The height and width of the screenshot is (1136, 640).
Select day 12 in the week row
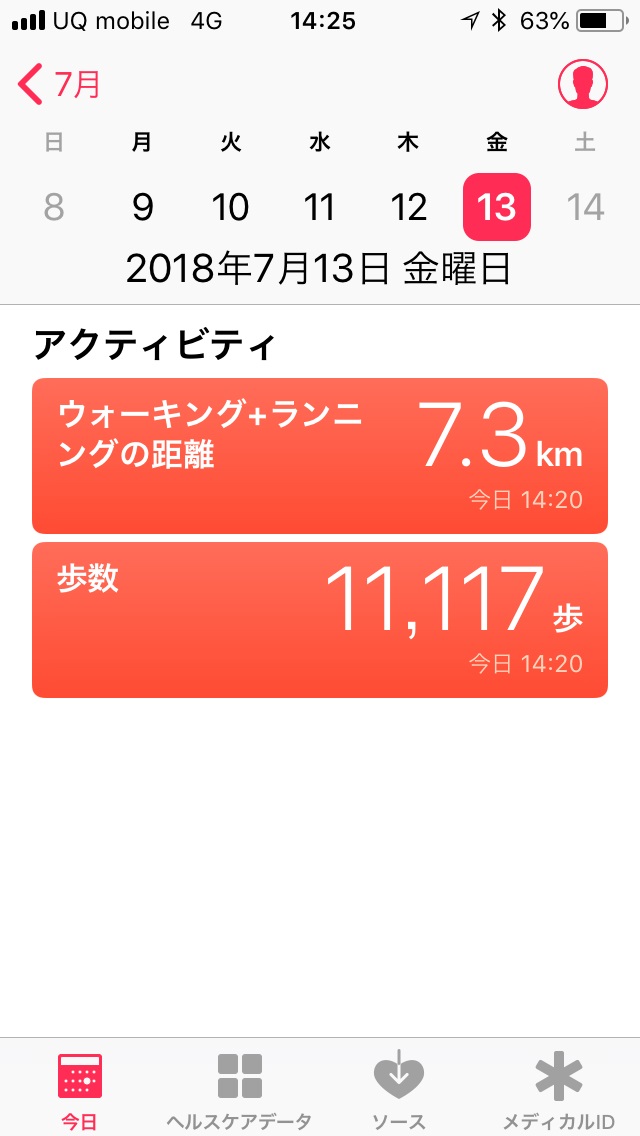coord(408,207)
